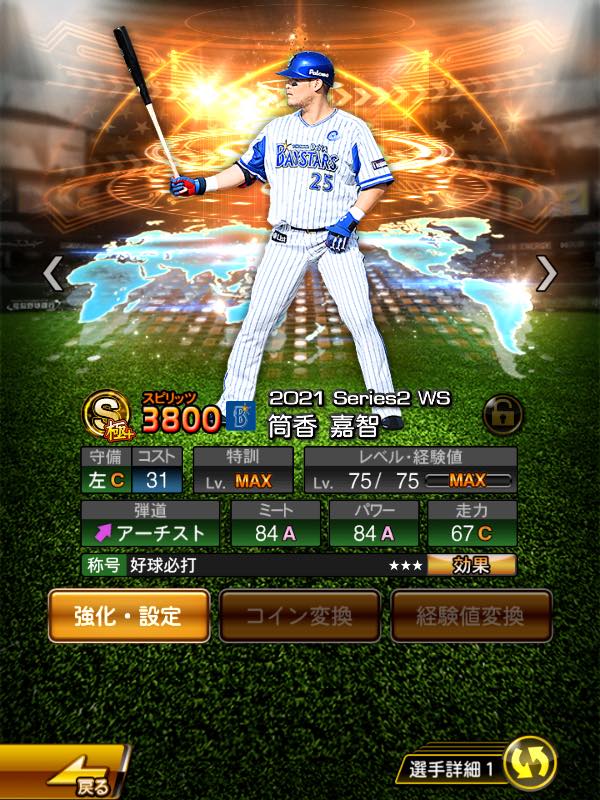Show the next player card
Viewport: 600px width, 800px height.
point(546,273)
